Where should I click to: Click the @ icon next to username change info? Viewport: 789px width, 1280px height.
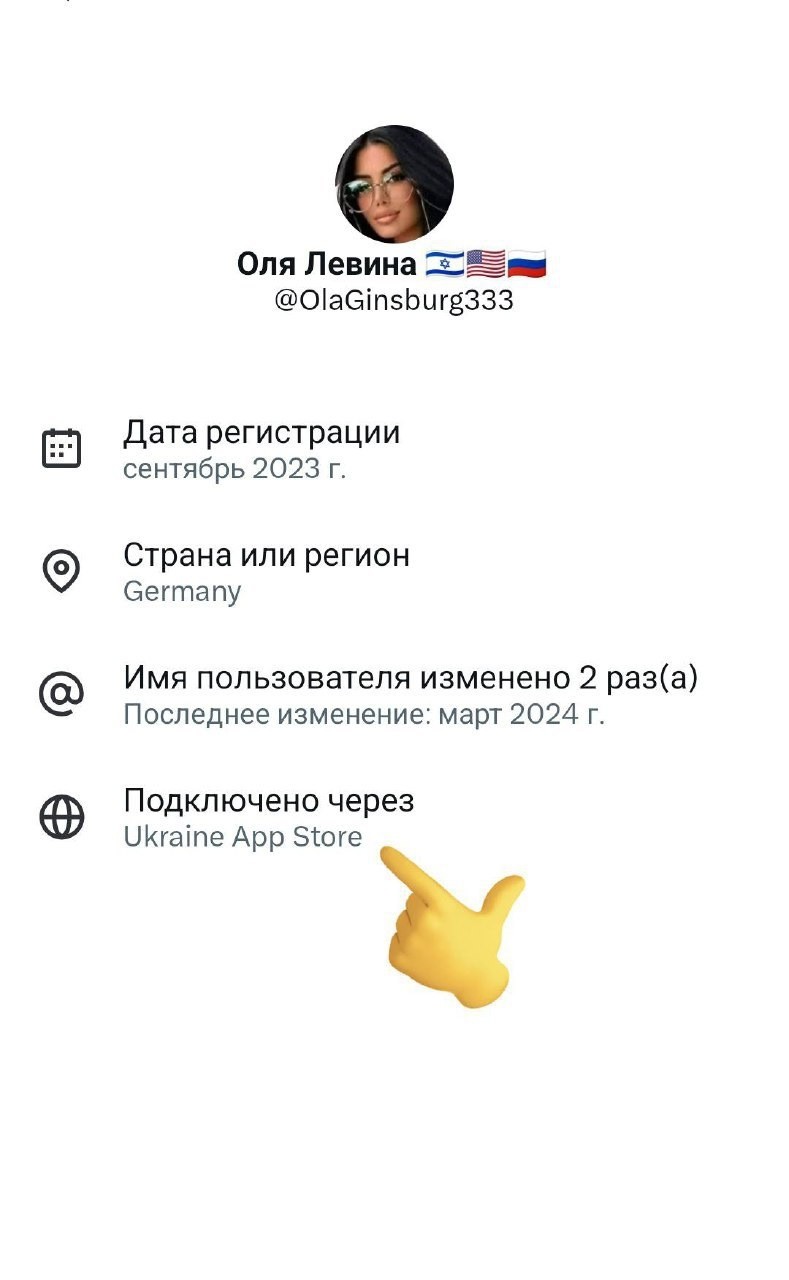click(x=62, y=693)
